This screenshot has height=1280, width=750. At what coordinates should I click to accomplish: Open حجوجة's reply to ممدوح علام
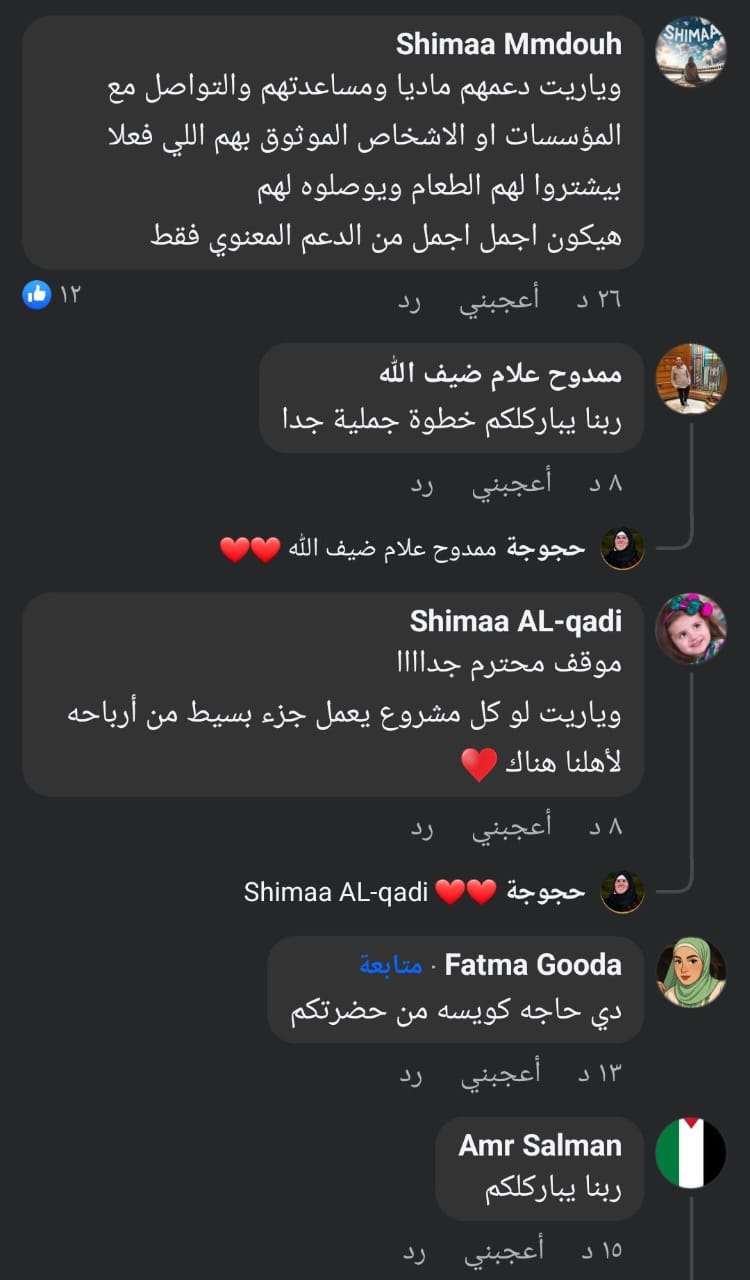(x=420, y=548)
